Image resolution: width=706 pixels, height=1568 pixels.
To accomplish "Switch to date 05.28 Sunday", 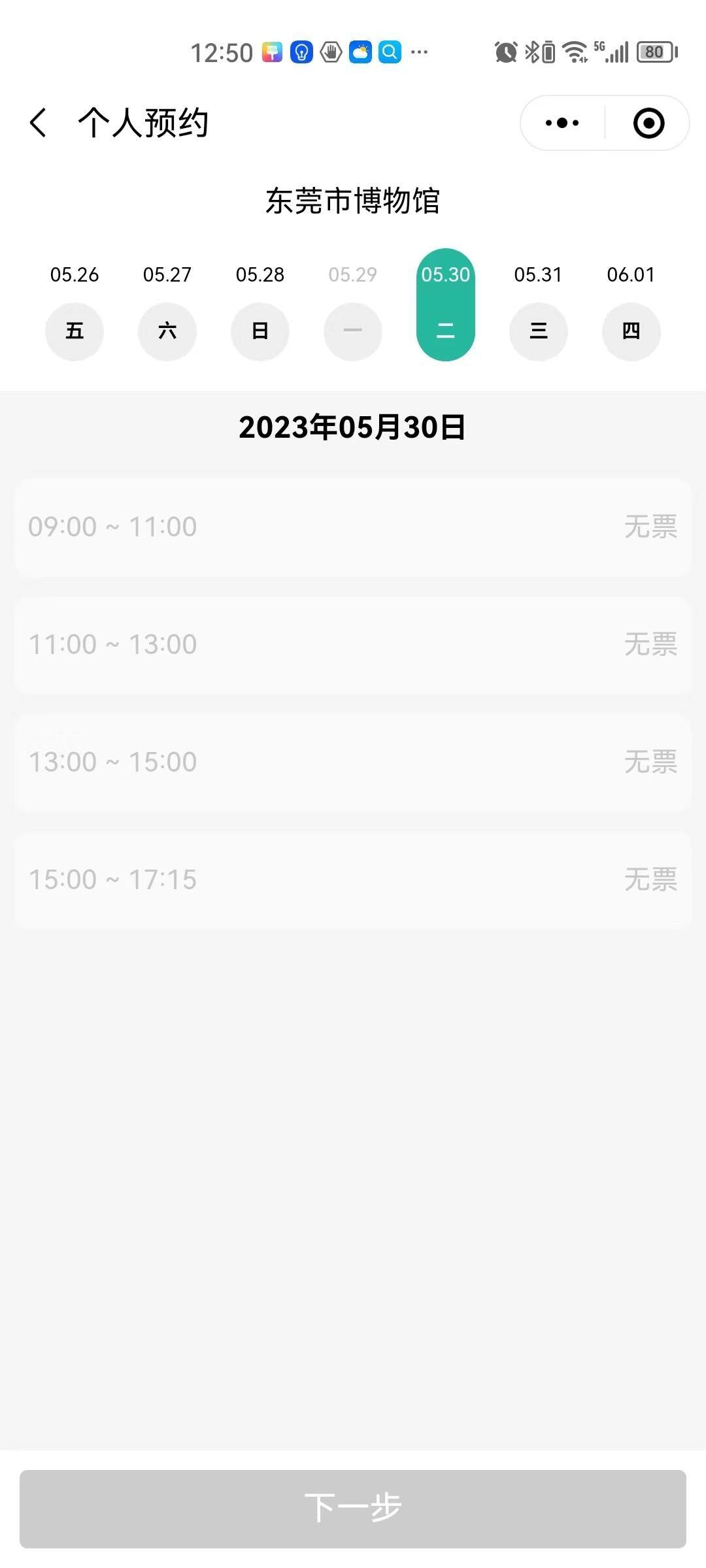I will pos(260,311).
